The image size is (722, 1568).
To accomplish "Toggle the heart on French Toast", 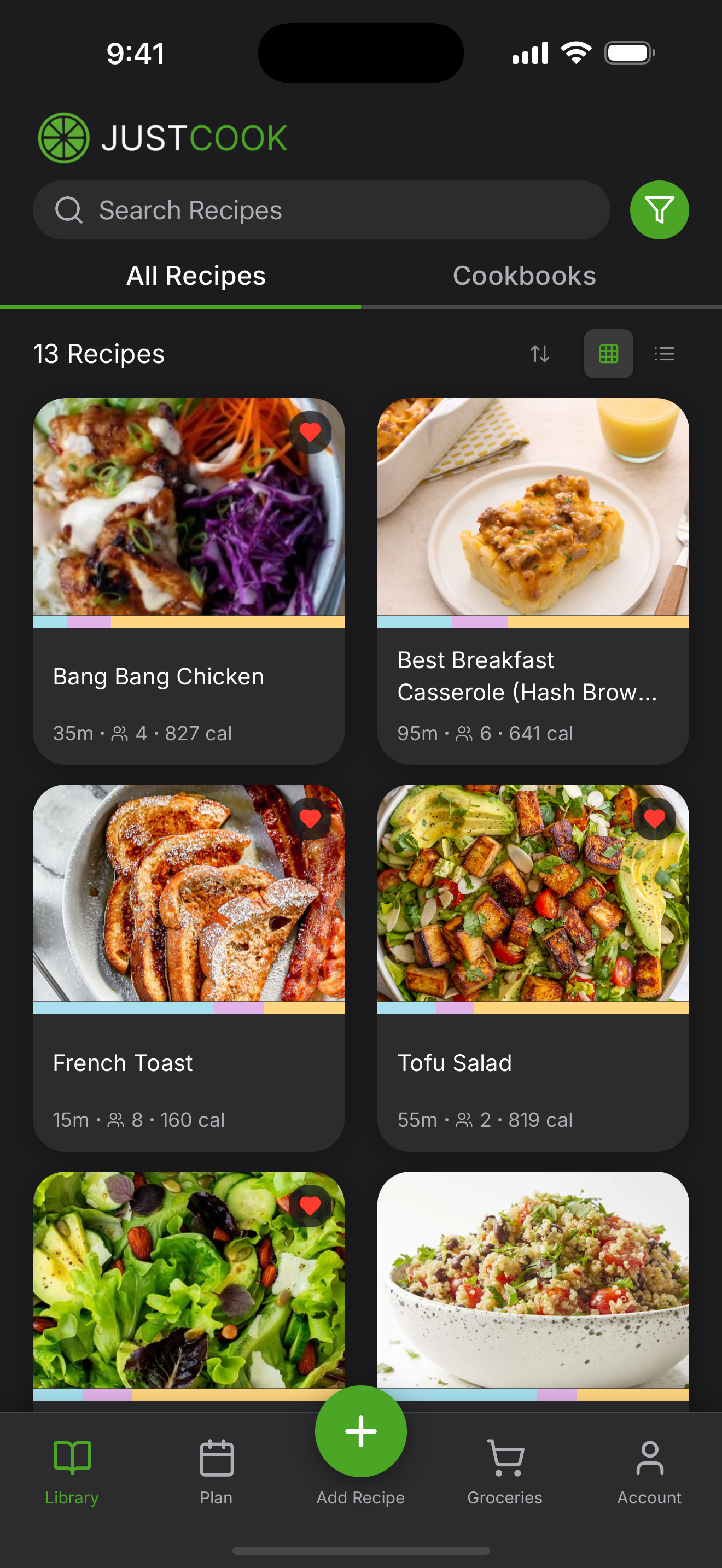I will pyautogui.click(x=311, y=820).
